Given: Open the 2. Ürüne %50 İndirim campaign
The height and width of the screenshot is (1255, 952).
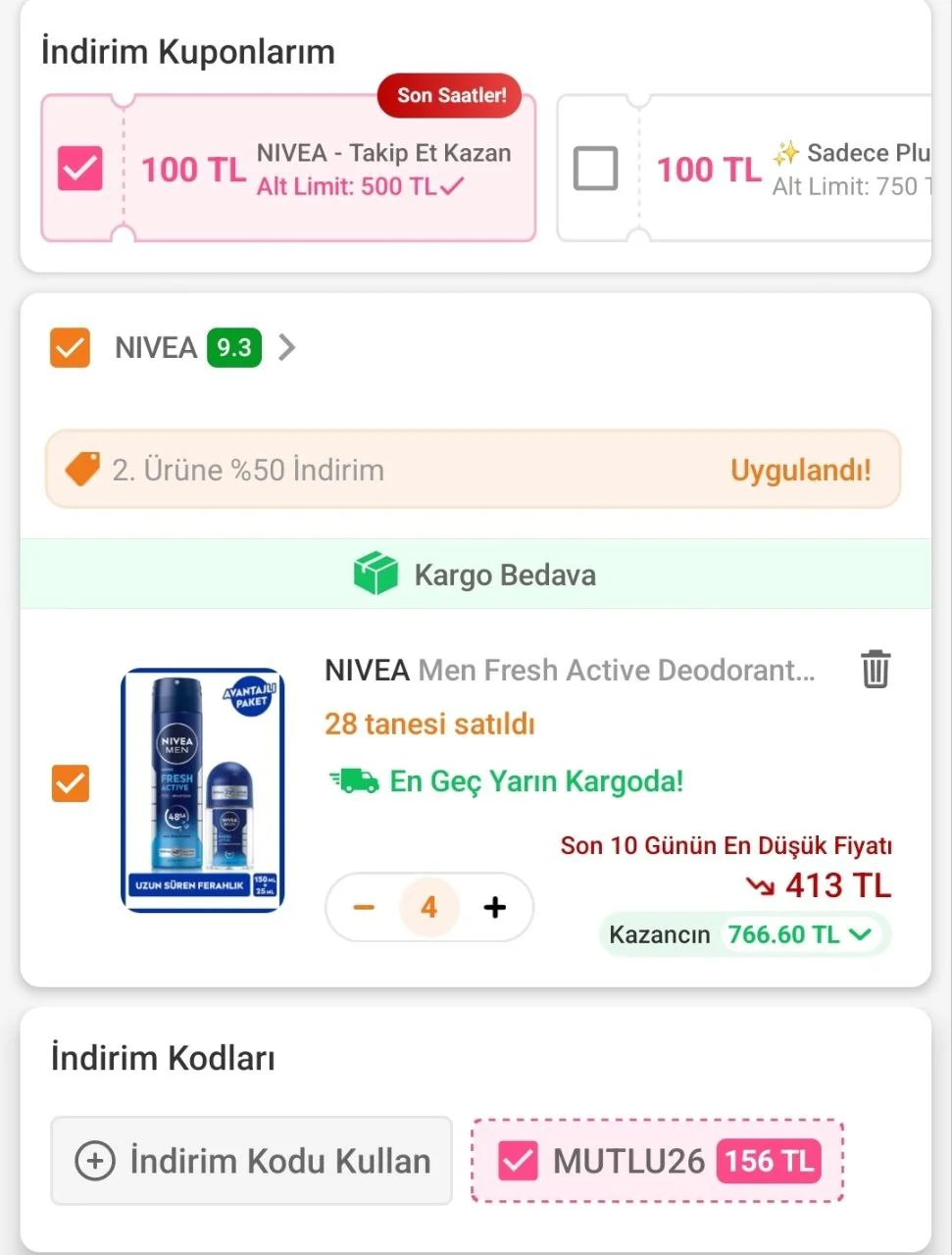Looking at the screenshot, I should (x=473, y=470).
